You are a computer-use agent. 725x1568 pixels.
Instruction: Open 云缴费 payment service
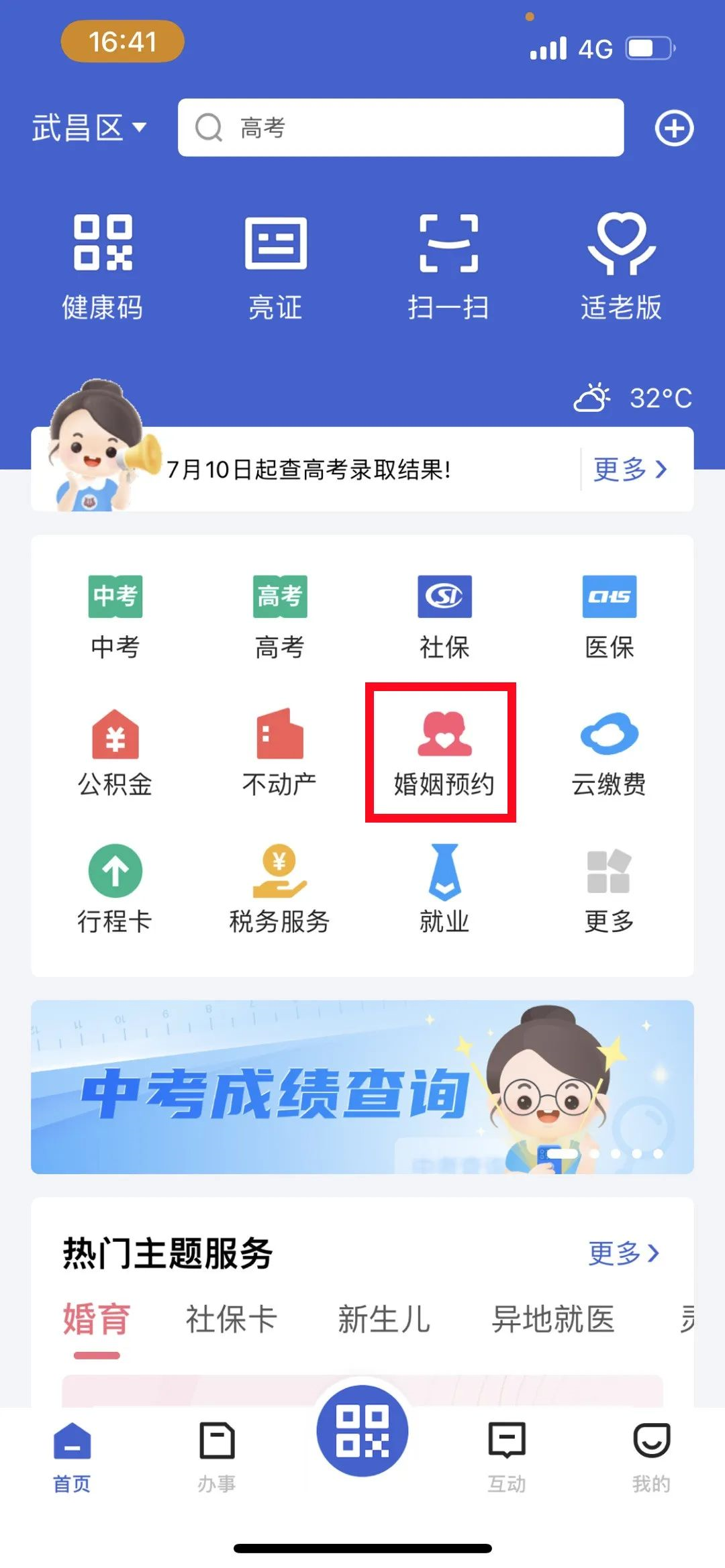[609, 753]
